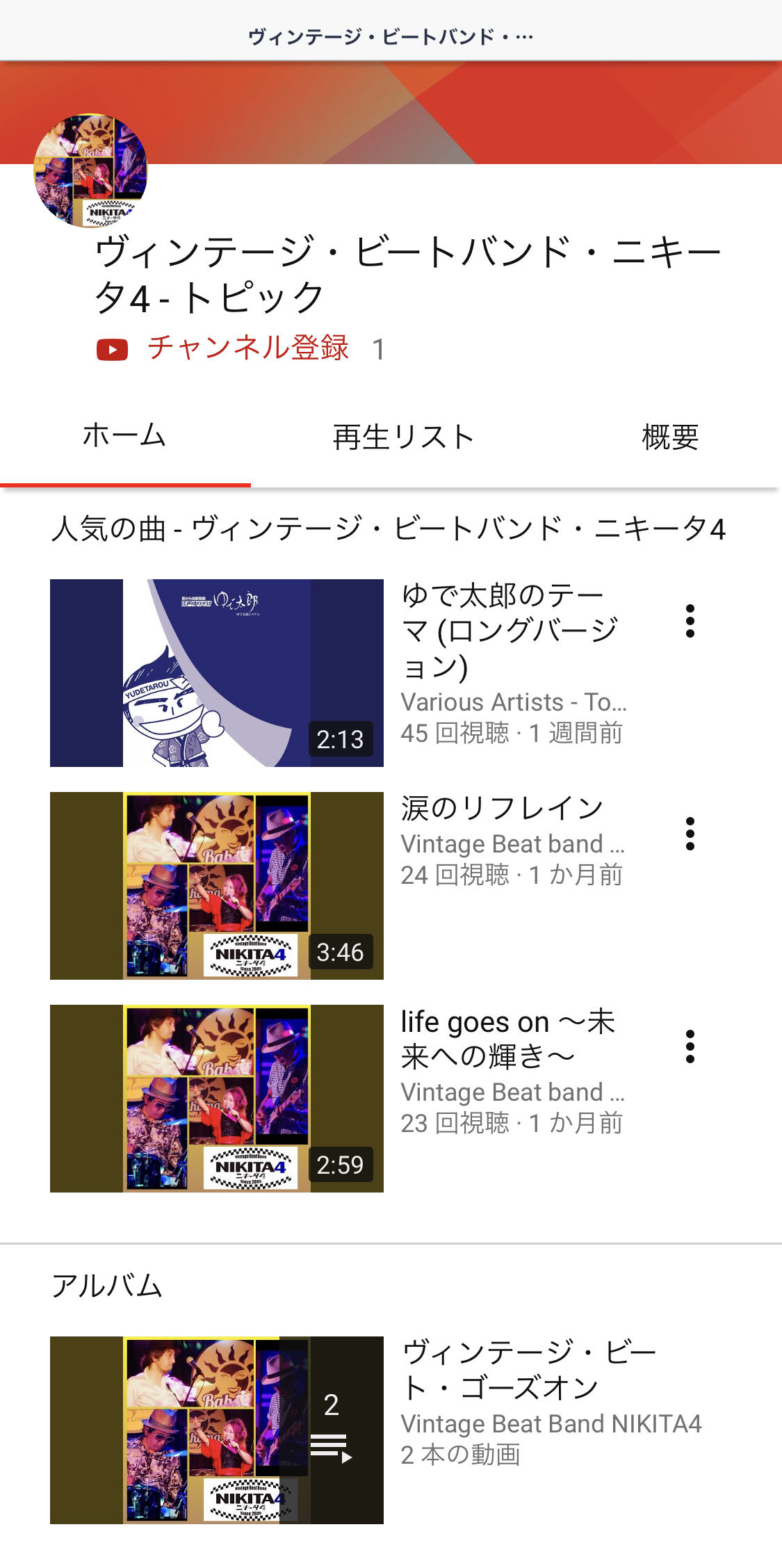782x1568 pixels.
Task: Tap the channel profile picture
Action: [x=90, y=170]
